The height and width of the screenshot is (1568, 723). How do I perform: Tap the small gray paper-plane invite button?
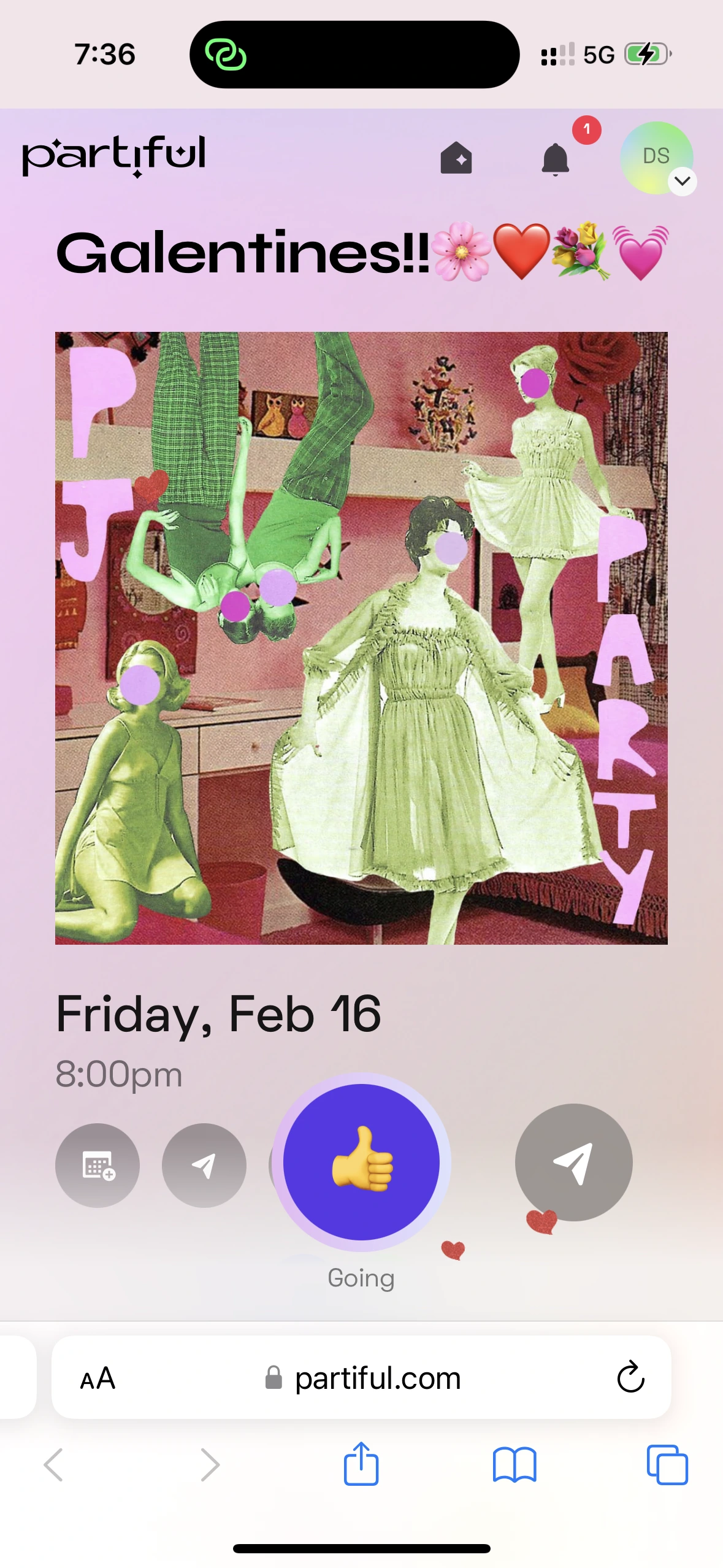pyautogui.click(x=204, y=1165)
